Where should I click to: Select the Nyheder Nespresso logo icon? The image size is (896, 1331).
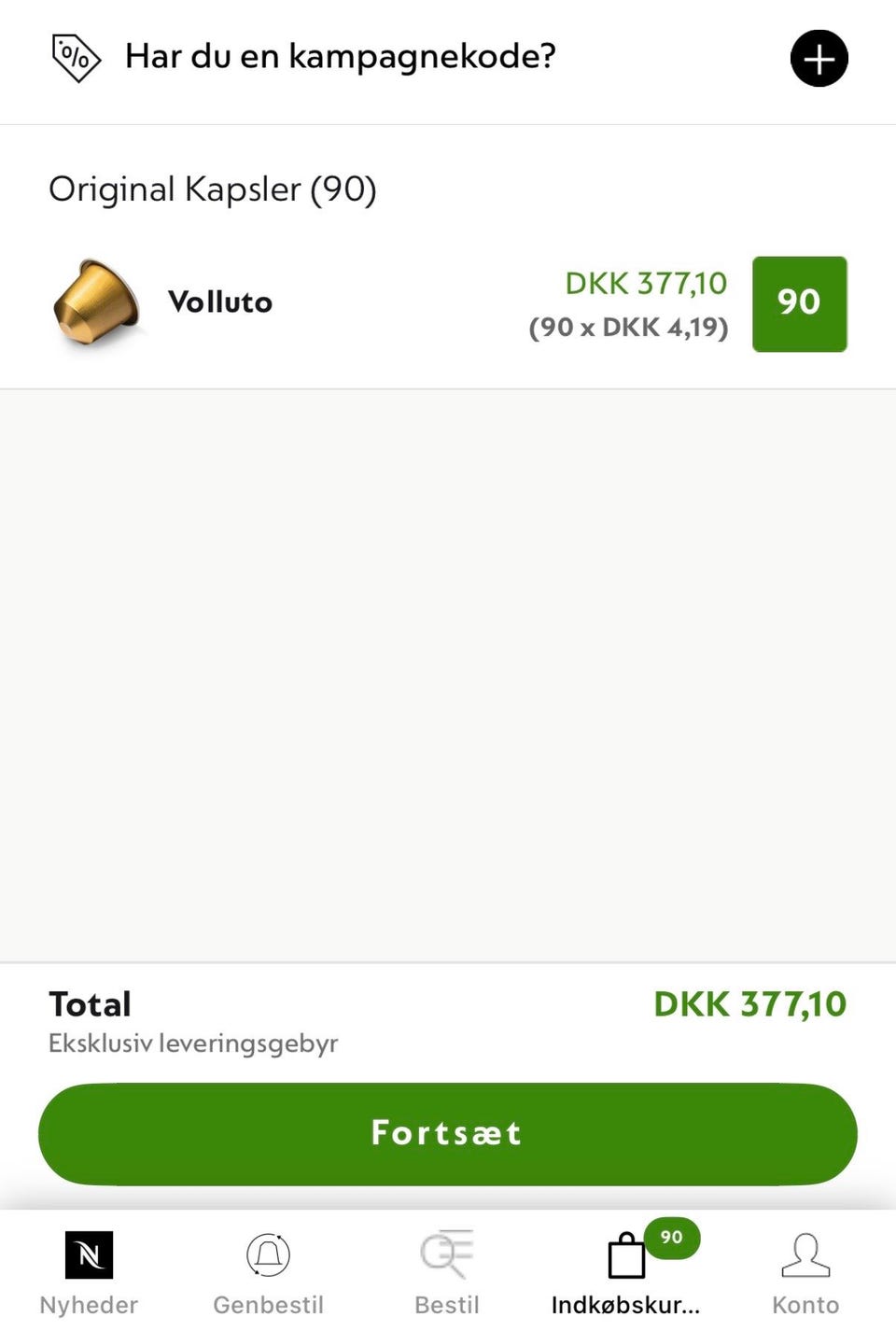point(88,1255)
